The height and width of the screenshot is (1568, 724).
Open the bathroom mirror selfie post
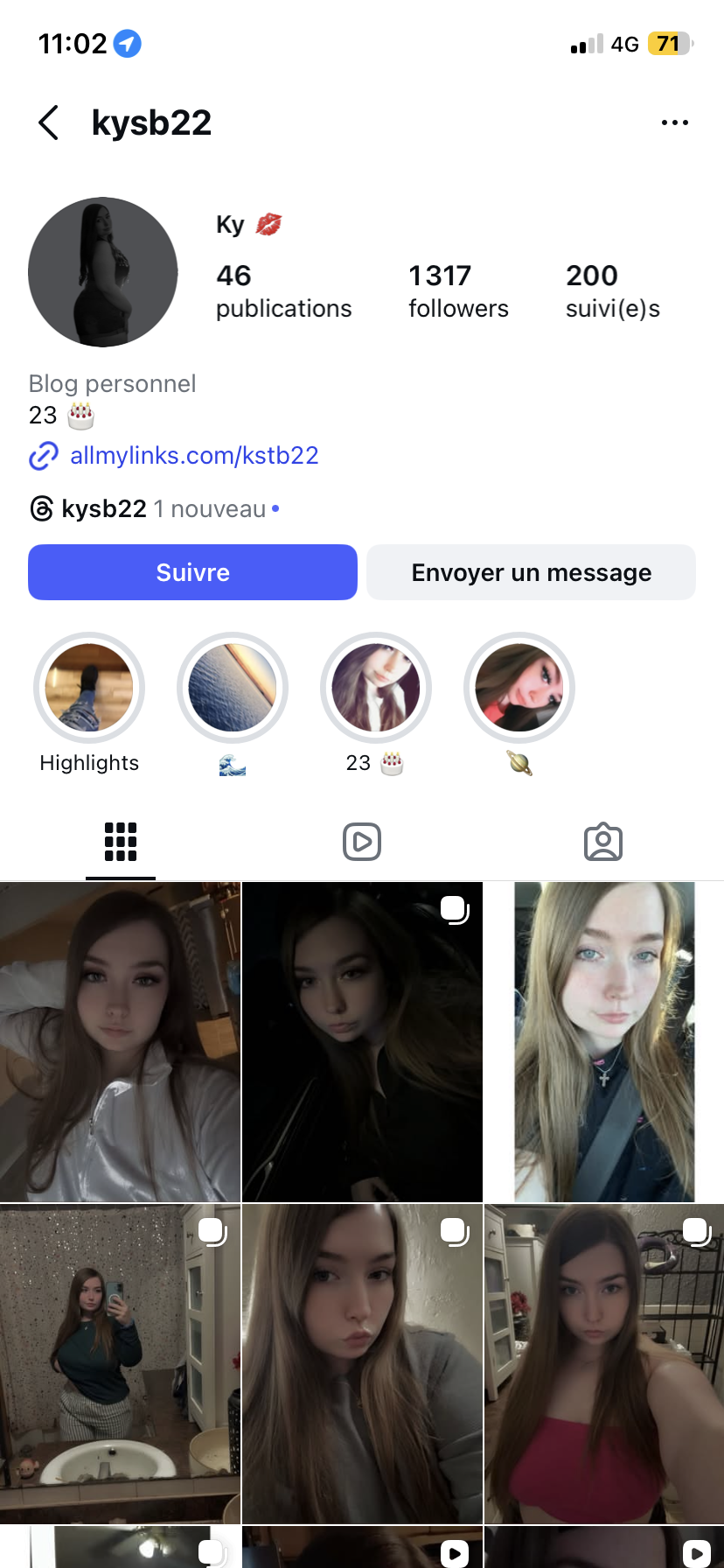tap(120, 1363)
